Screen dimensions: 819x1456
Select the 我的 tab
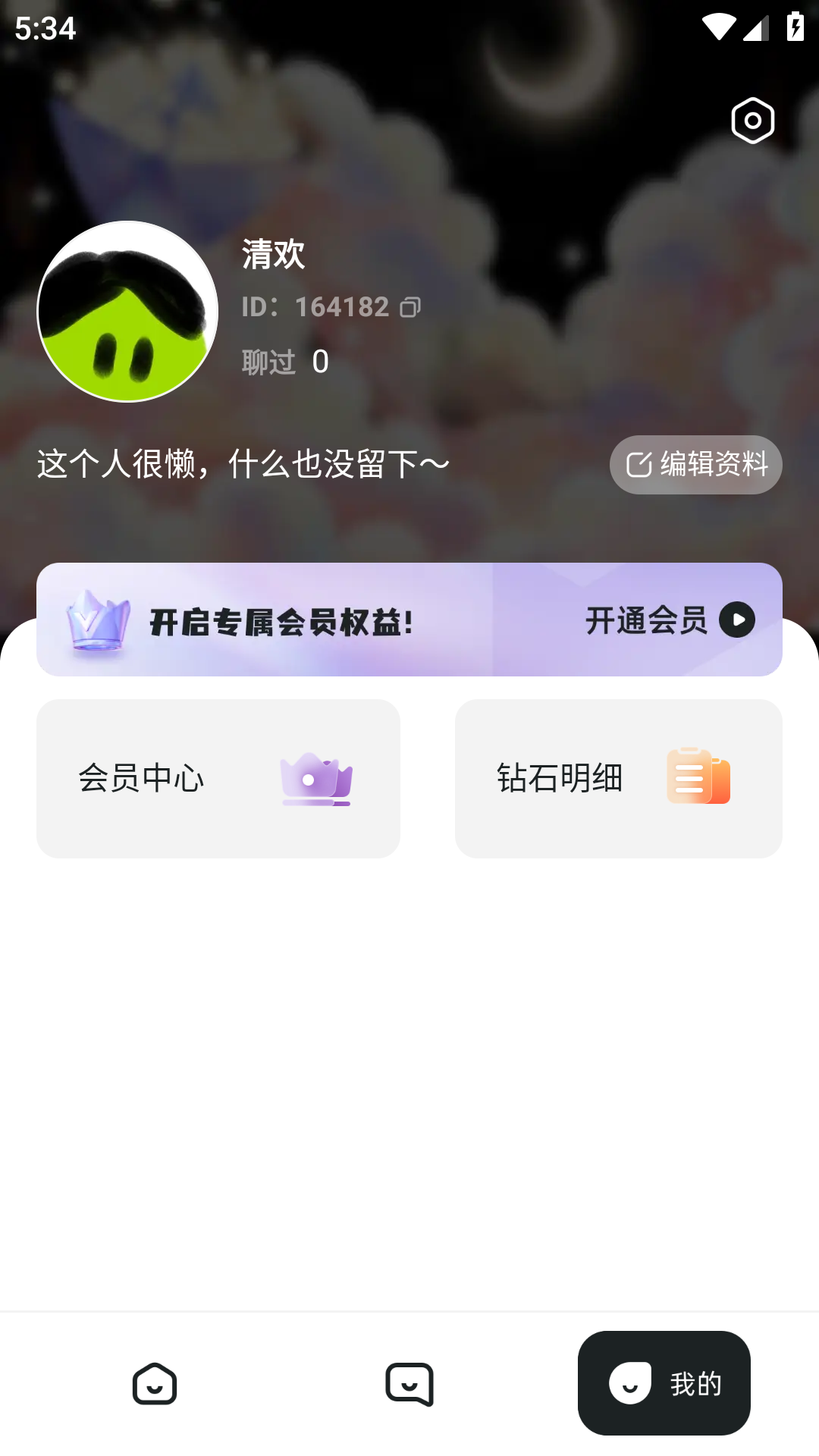tap(664, 1384)
